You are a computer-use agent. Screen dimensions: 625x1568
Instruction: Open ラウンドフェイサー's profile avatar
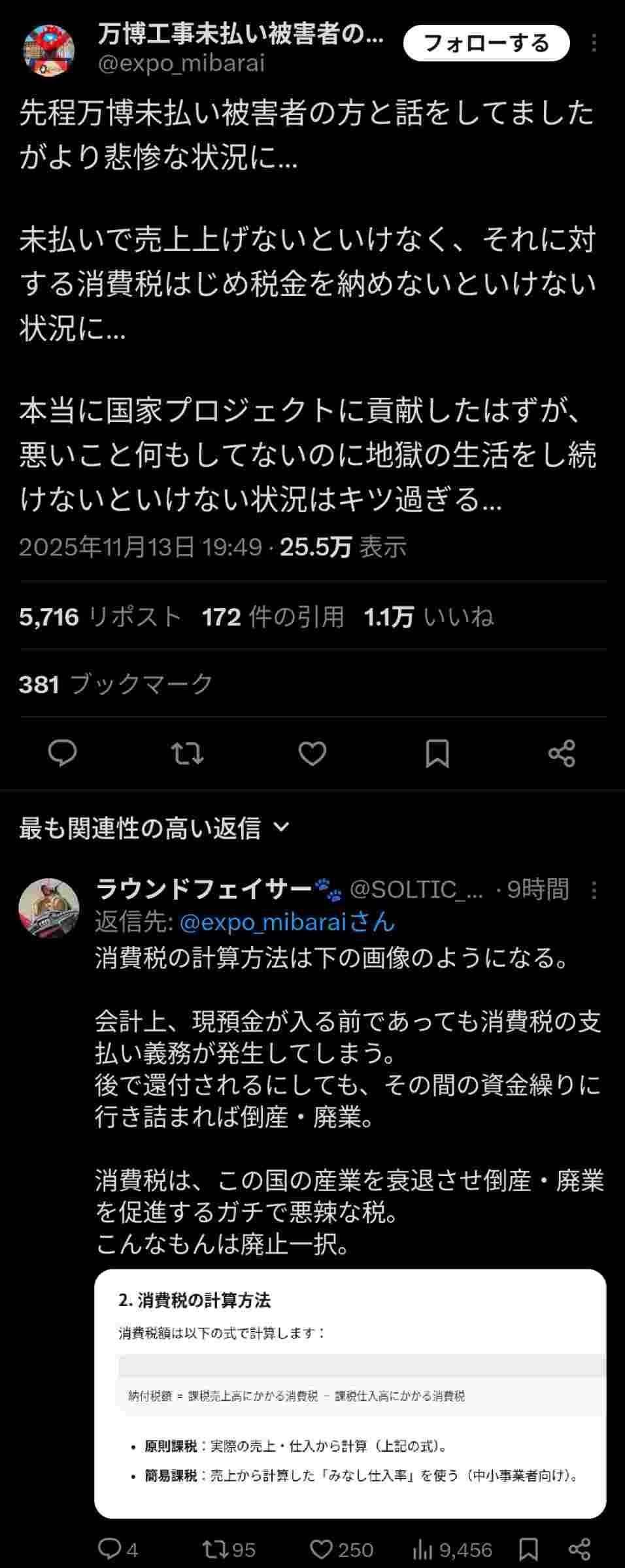(x=49, y=907)
